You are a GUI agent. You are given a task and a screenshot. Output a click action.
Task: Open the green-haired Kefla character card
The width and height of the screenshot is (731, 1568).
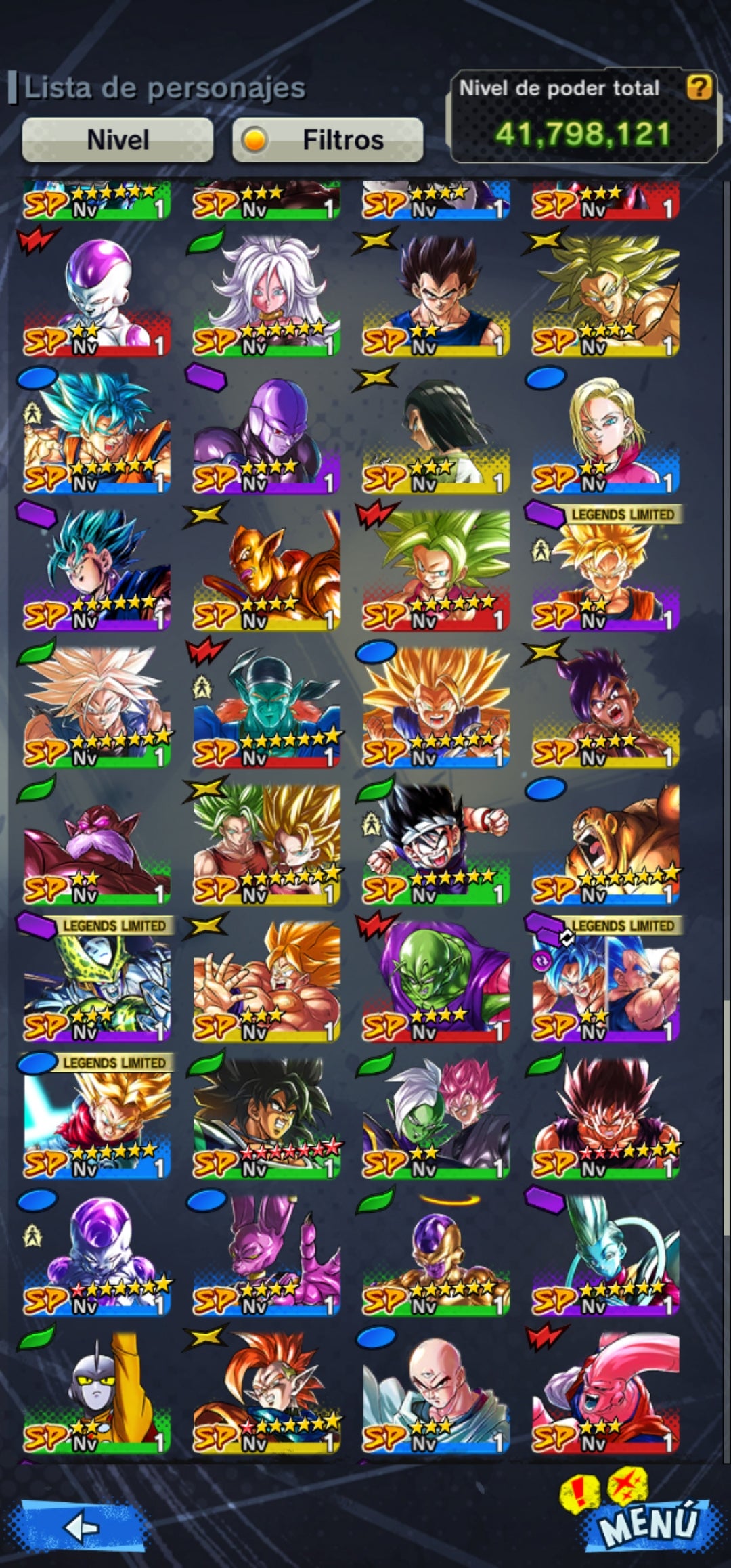tap(436, 569)
